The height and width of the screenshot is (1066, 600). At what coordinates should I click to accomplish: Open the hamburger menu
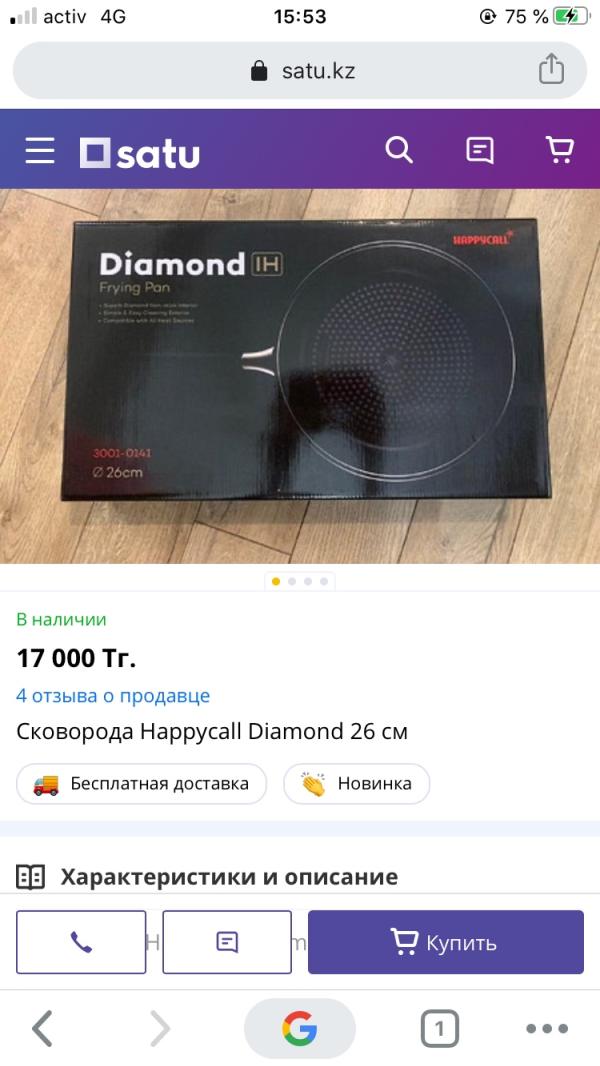40,151
